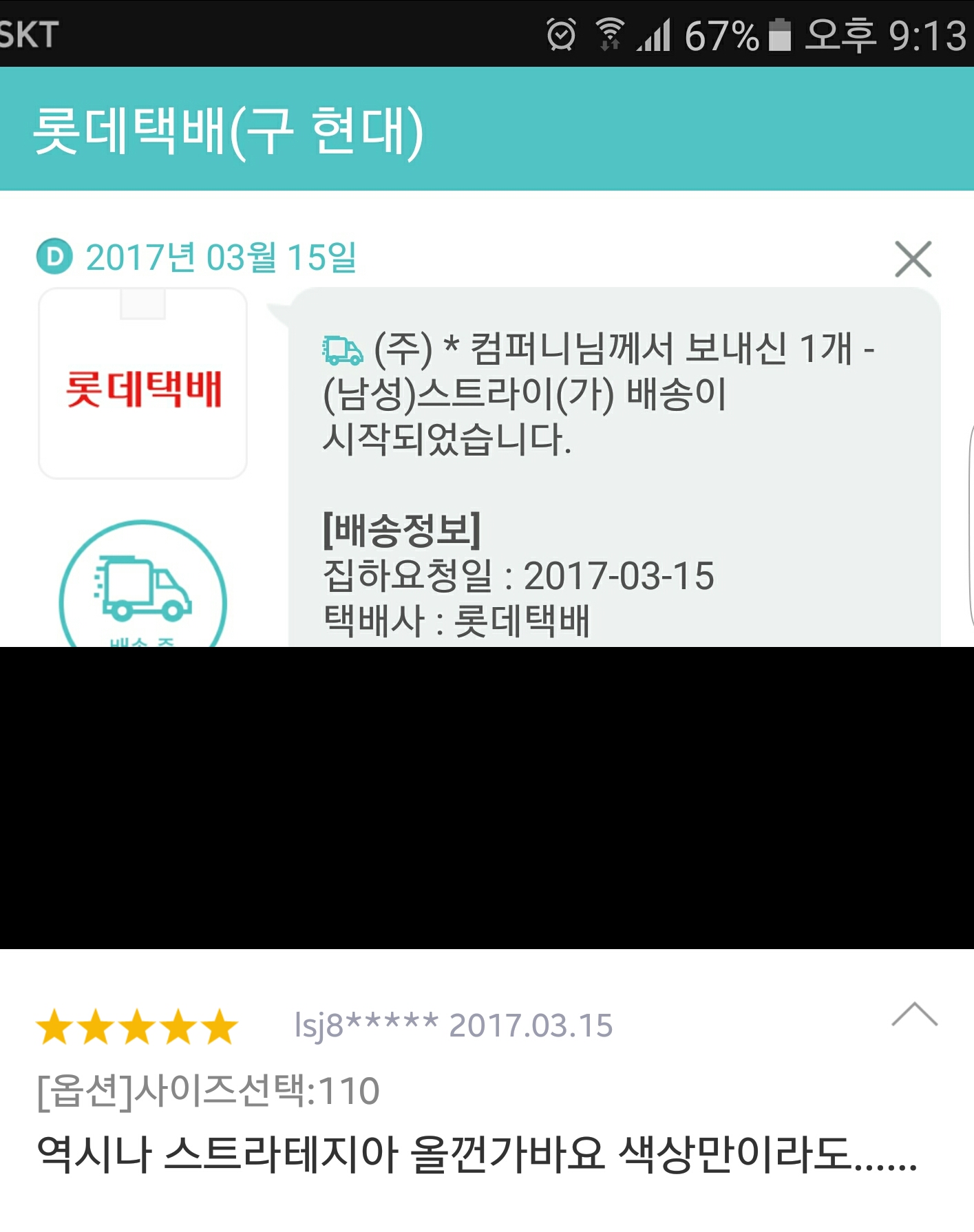The width and height of the screenshot is (974, 1232).
Task: Dismiss the 2017년 03월 15일 delivery message
Action: click(x=913, y=259)
